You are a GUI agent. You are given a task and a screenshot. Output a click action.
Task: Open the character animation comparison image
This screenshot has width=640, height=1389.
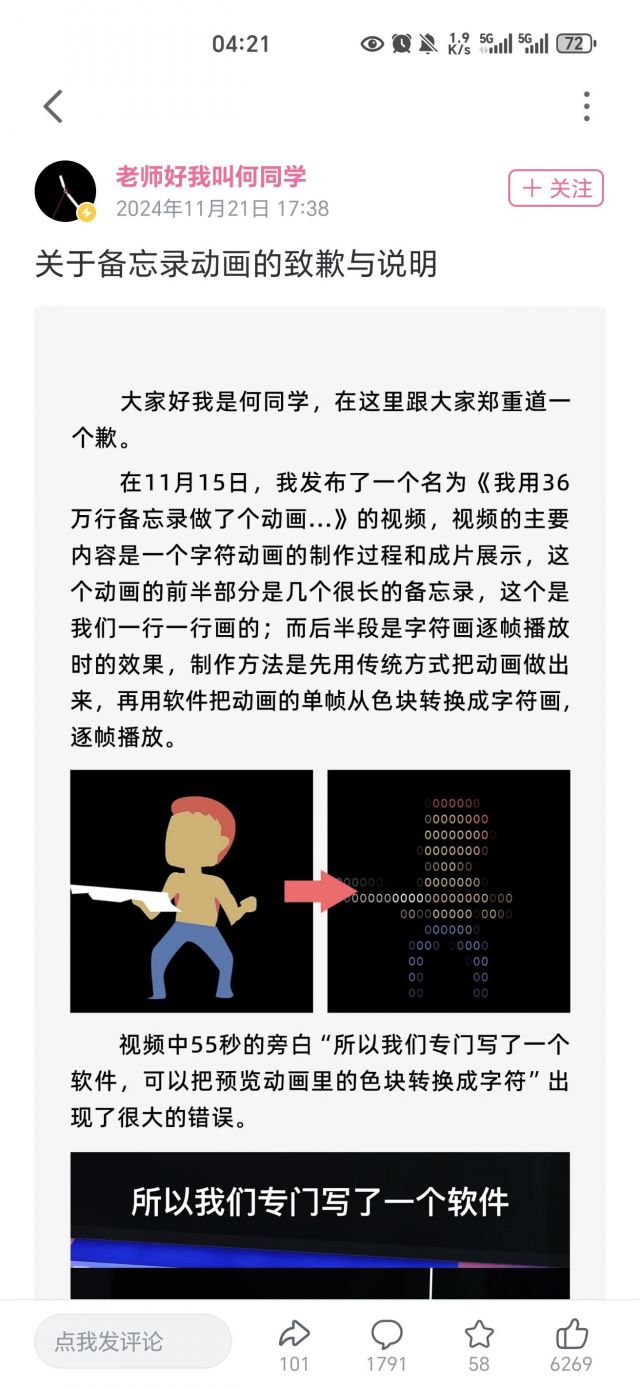tap(320, 891)
